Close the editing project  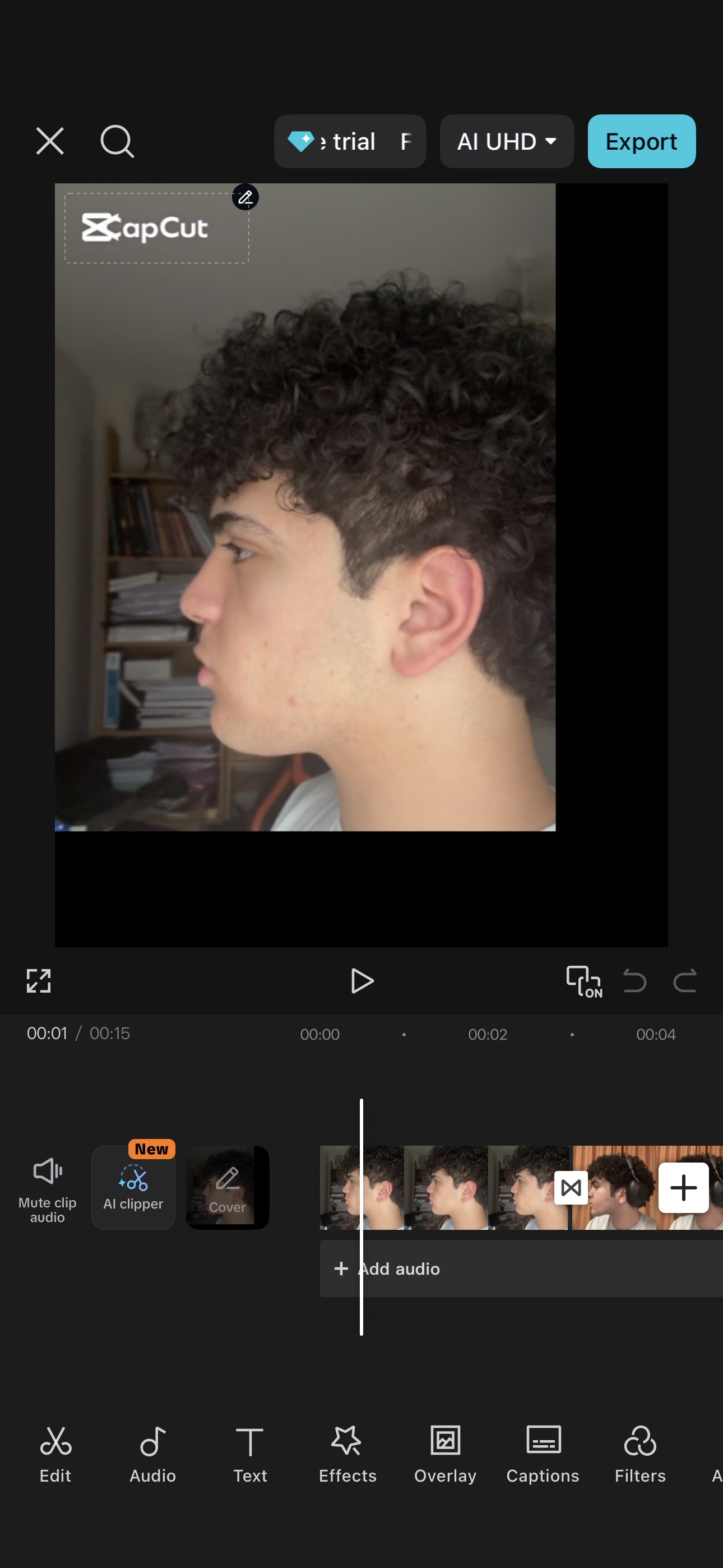click(50, 141)
